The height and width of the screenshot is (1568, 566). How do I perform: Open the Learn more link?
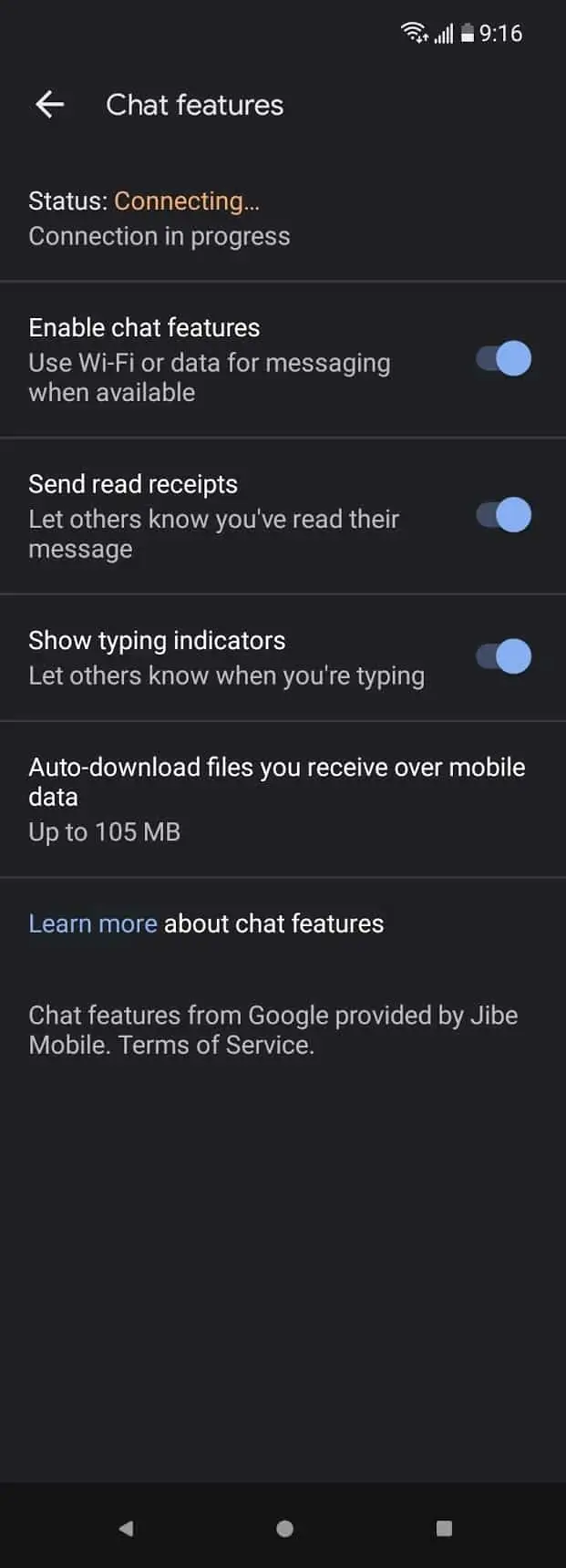point(93,923)
